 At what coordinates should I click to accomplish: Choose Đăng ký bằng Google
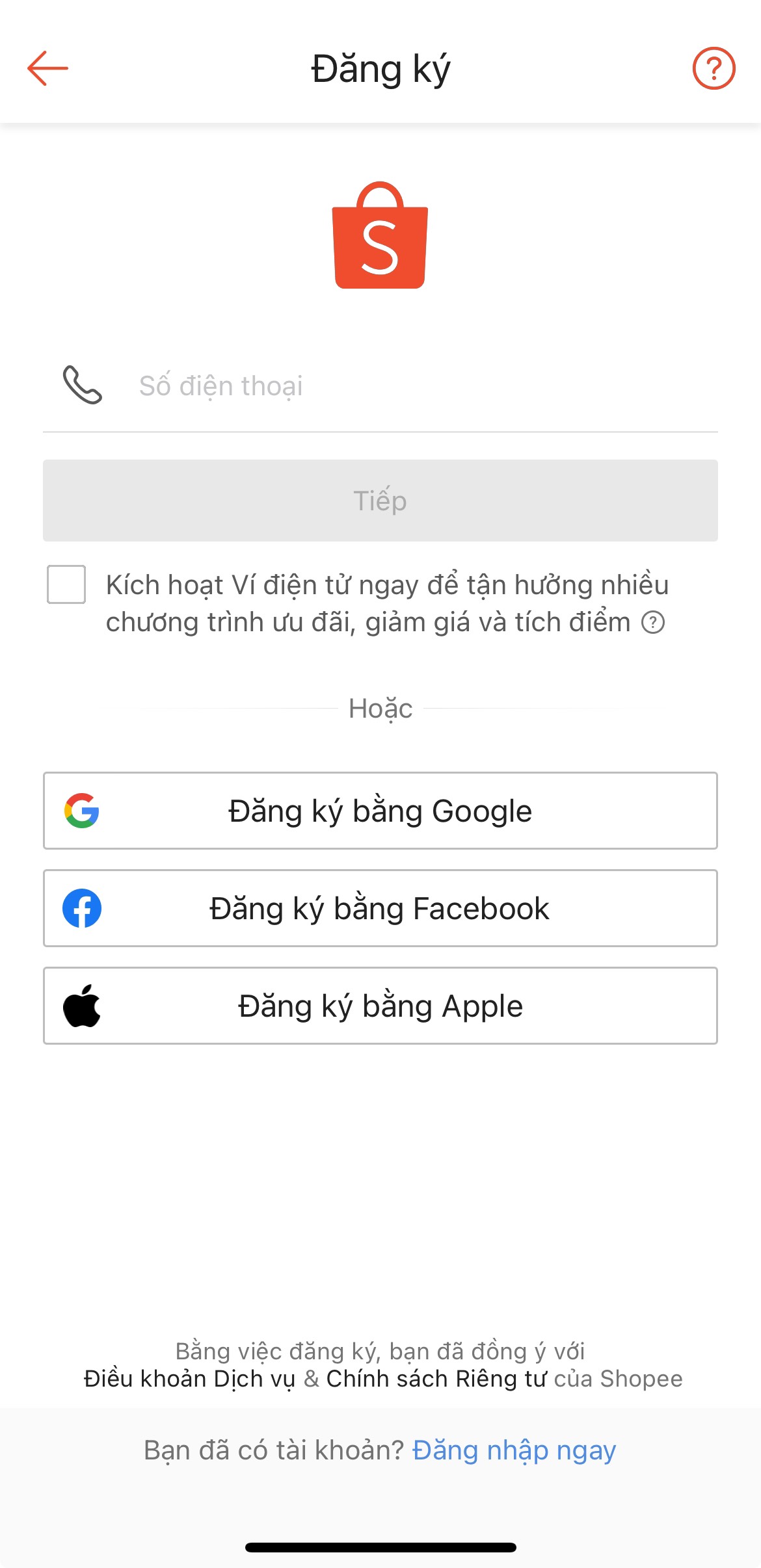(380, 811)
